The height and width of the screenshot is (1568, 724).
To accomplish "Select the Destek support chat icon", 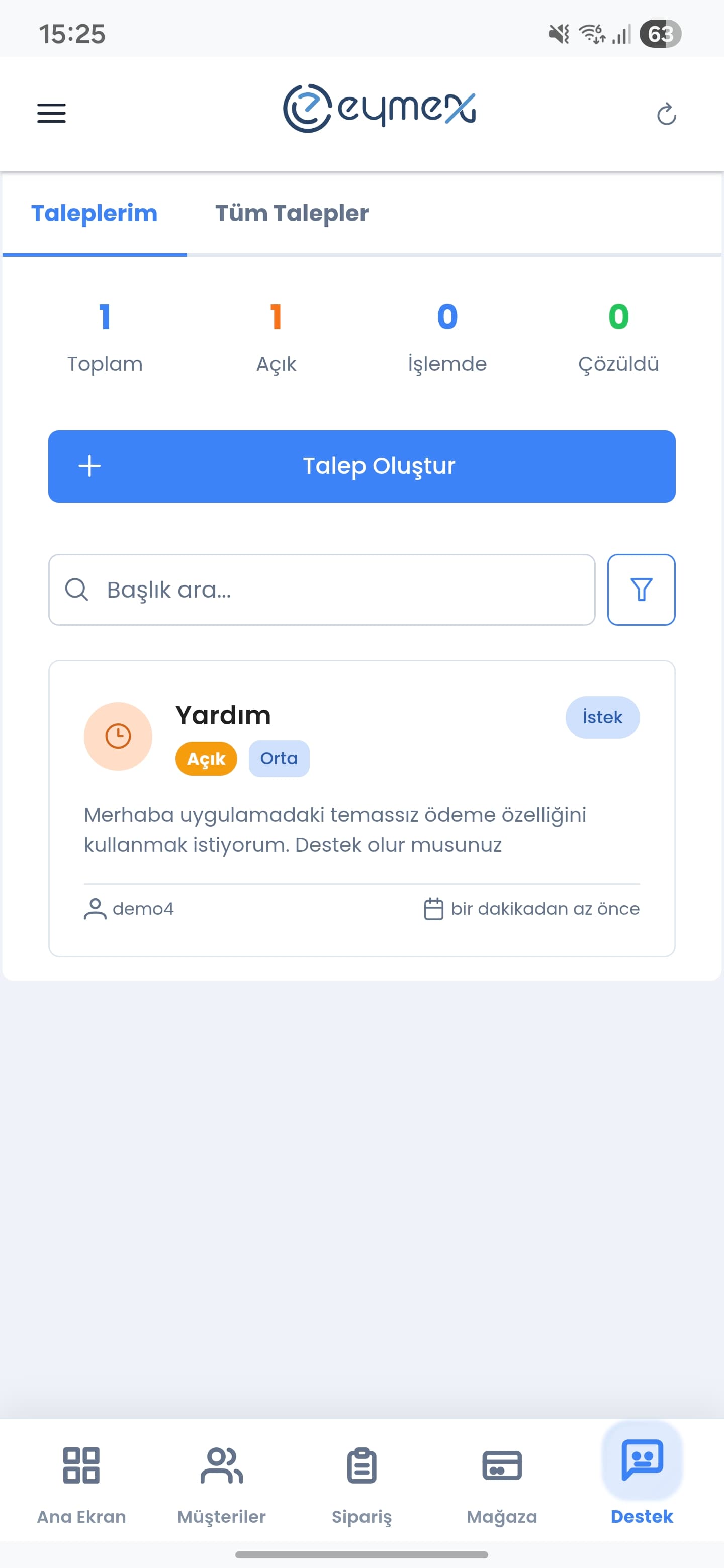I will click(641, 1464).
